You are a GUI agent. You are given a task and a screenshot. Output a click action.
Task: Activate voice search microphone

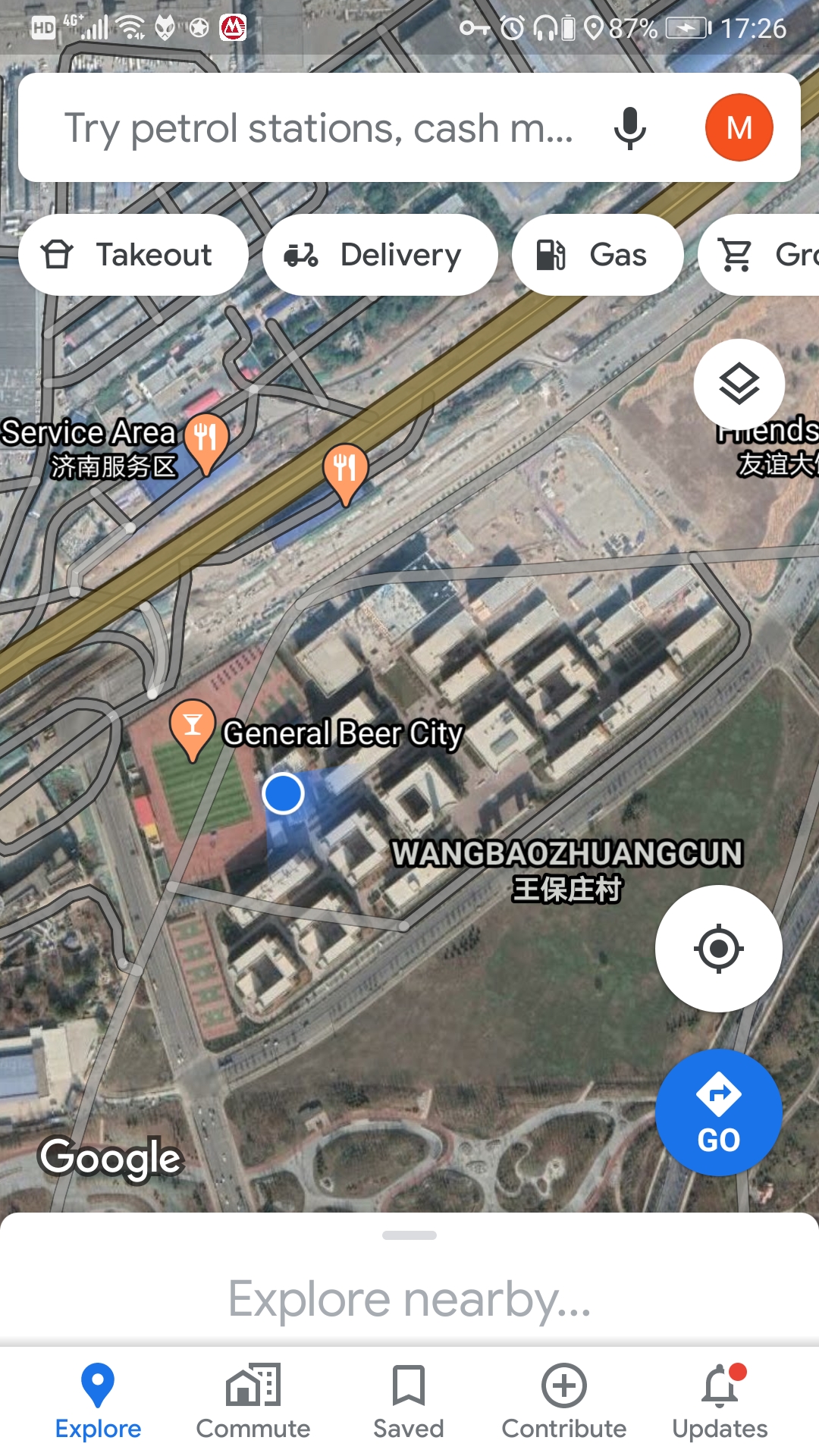tap(629, 127)
